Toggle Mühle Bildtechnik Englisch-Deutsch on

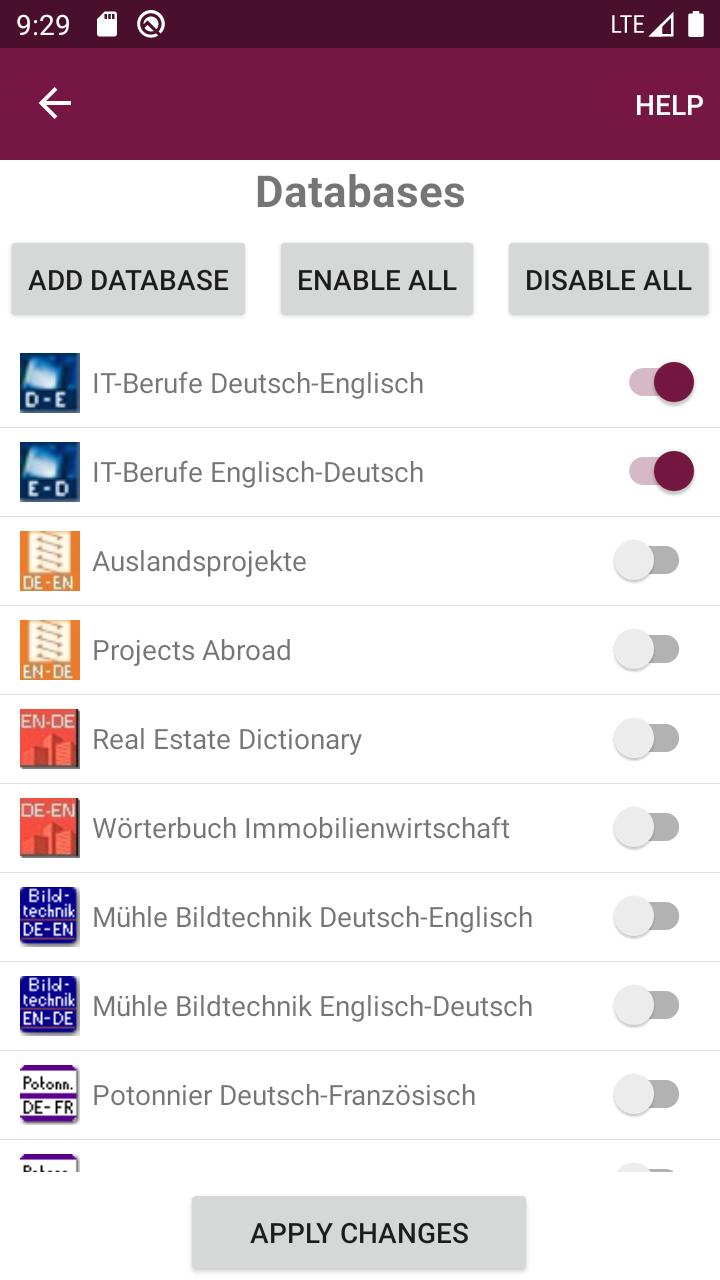coord(647,1005)
